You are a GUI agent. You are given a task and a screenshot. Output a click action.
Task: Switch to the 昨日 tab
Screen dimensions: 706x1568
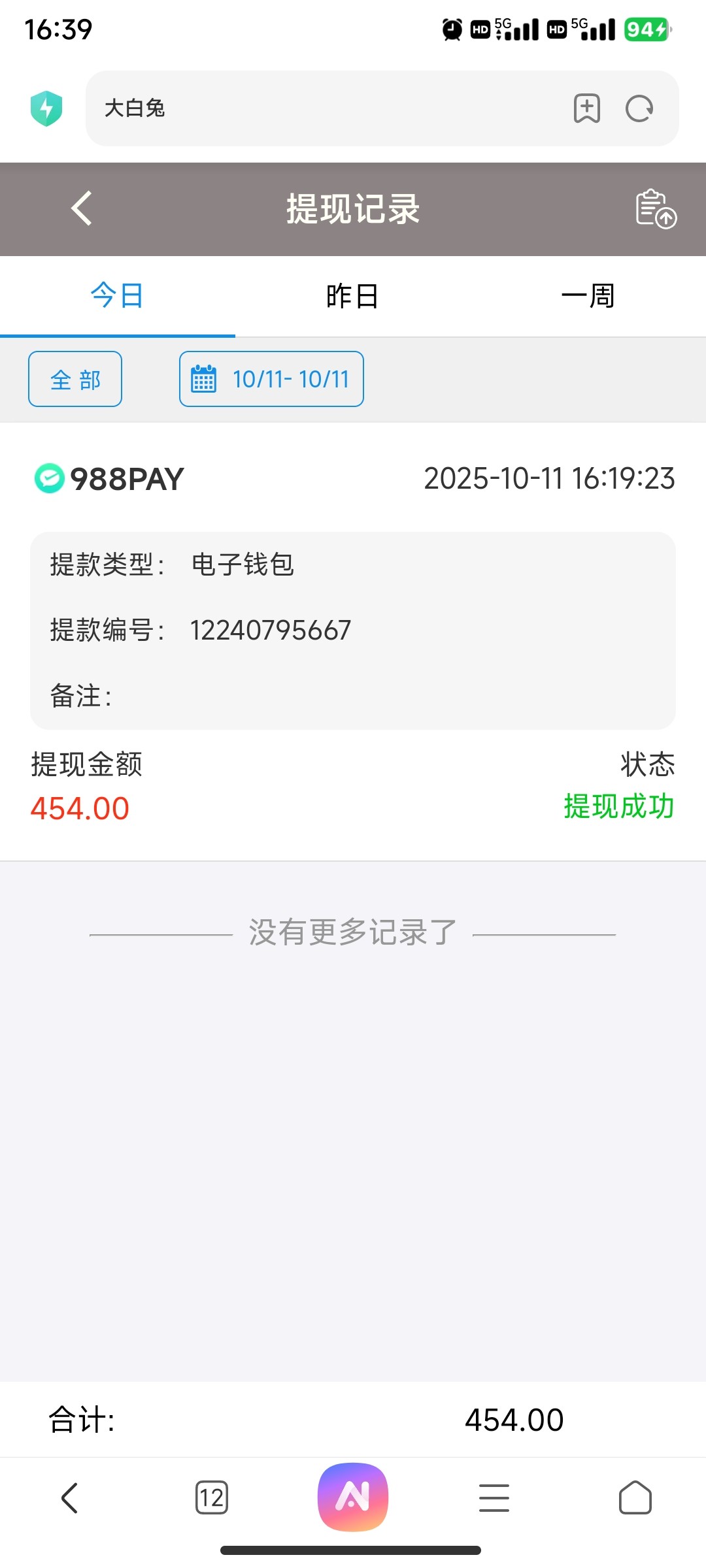[352, 295]
